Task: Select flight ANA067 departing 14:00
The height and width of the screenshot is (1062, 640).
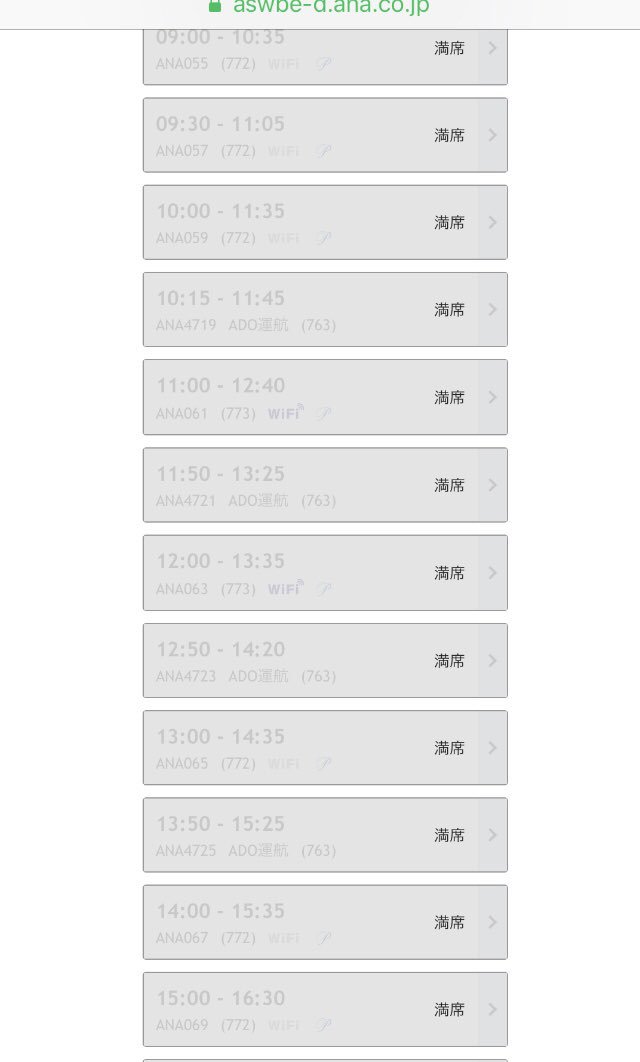Action: click(325, 922)
